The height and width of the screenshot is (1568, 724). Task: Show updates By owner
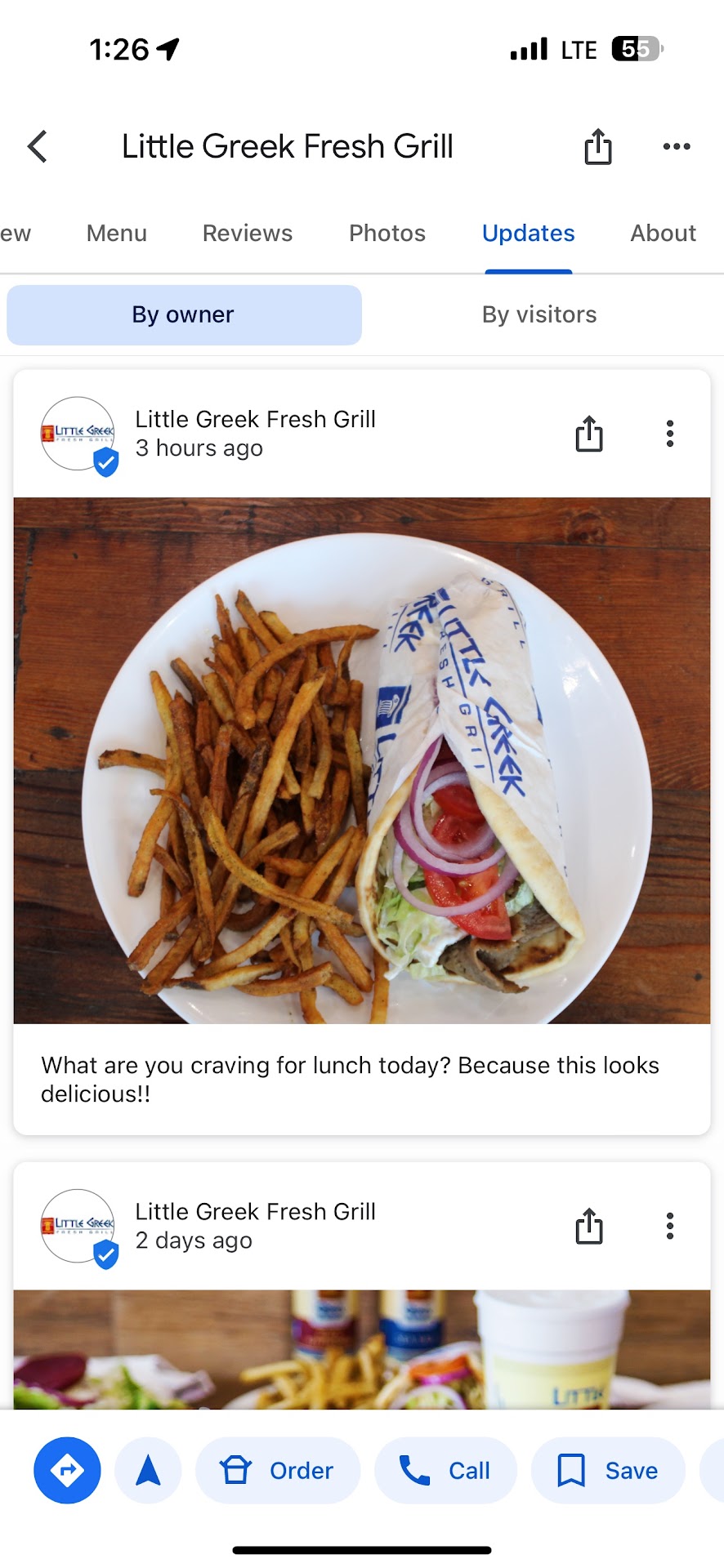pyautogui.click(x=184, y=315)
